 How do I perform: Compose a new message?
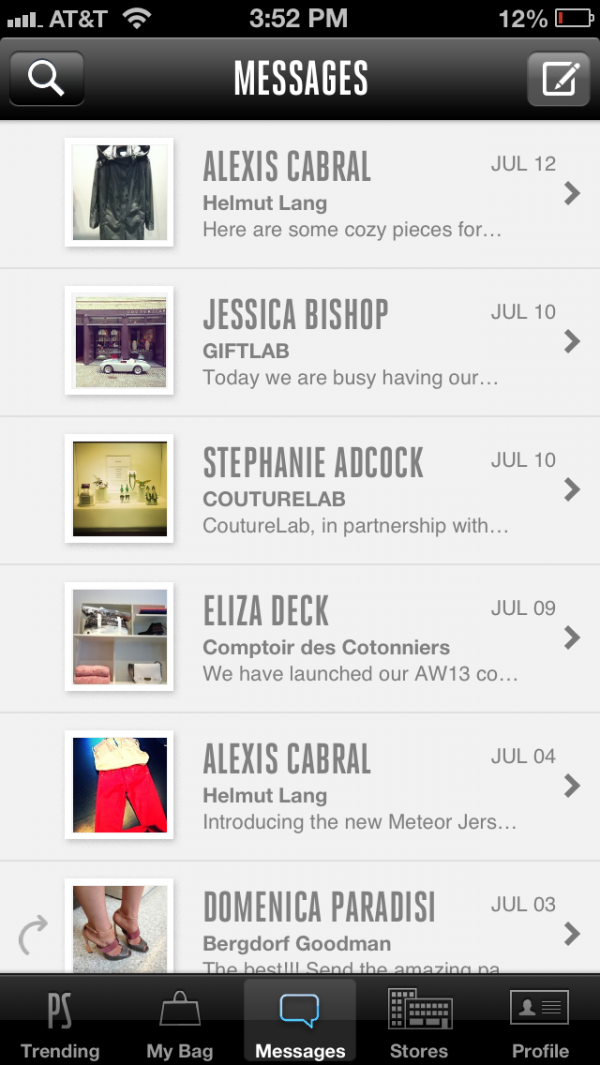click(559, 79)
